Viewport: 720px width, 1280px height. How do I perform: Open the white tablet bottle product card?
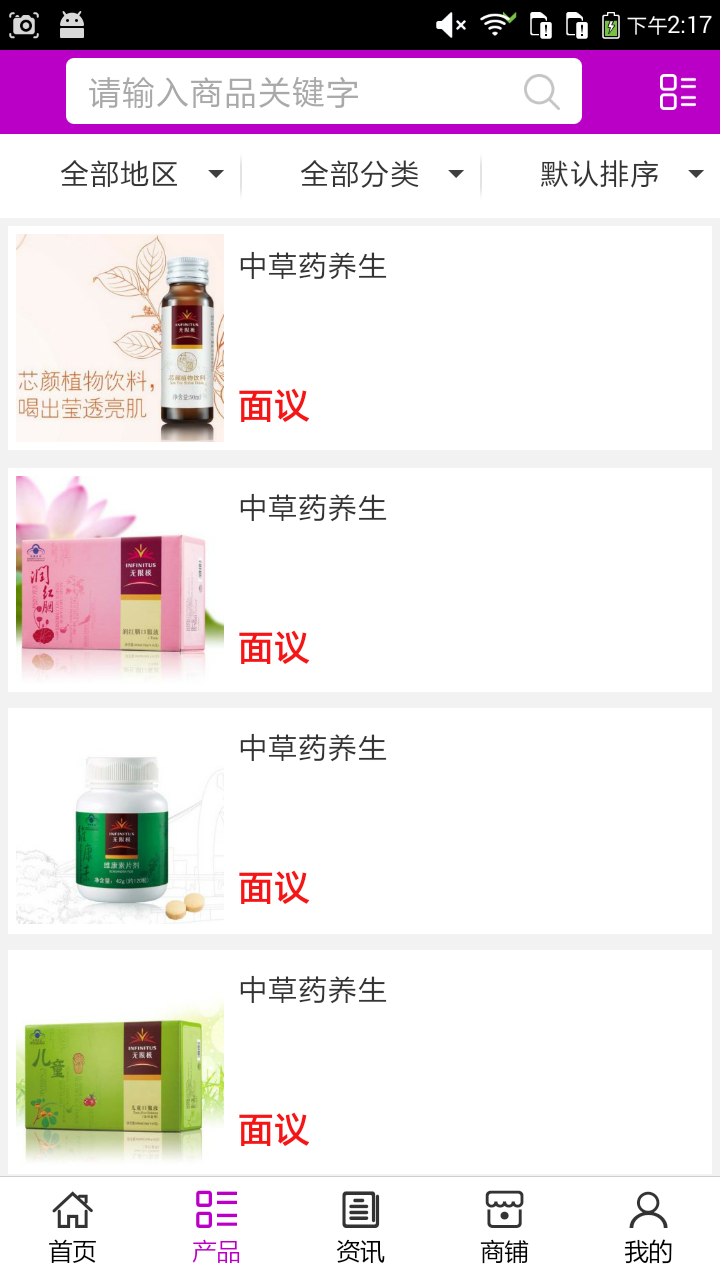[x=360, y=821]
